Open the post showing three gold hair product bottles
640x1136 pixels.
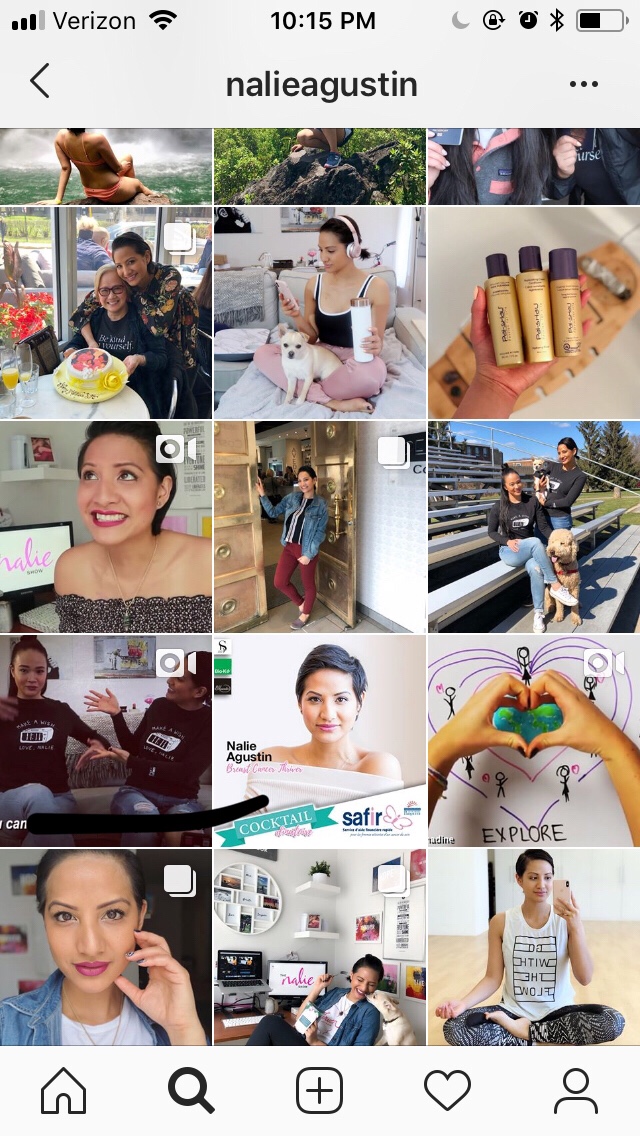point(533,312)
